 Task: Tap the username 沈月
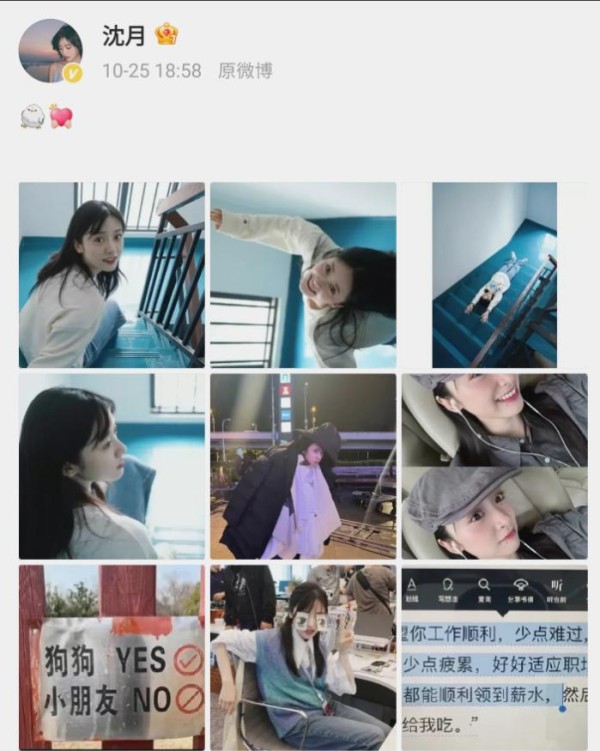tap(124, 35)
